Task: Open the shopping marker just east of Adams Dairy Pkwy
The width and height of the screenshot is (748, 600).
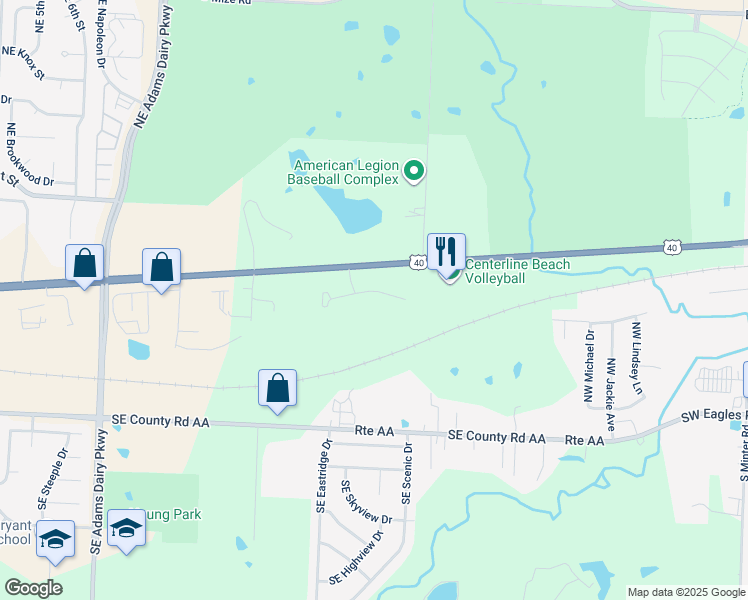Action: coord(161,268)
